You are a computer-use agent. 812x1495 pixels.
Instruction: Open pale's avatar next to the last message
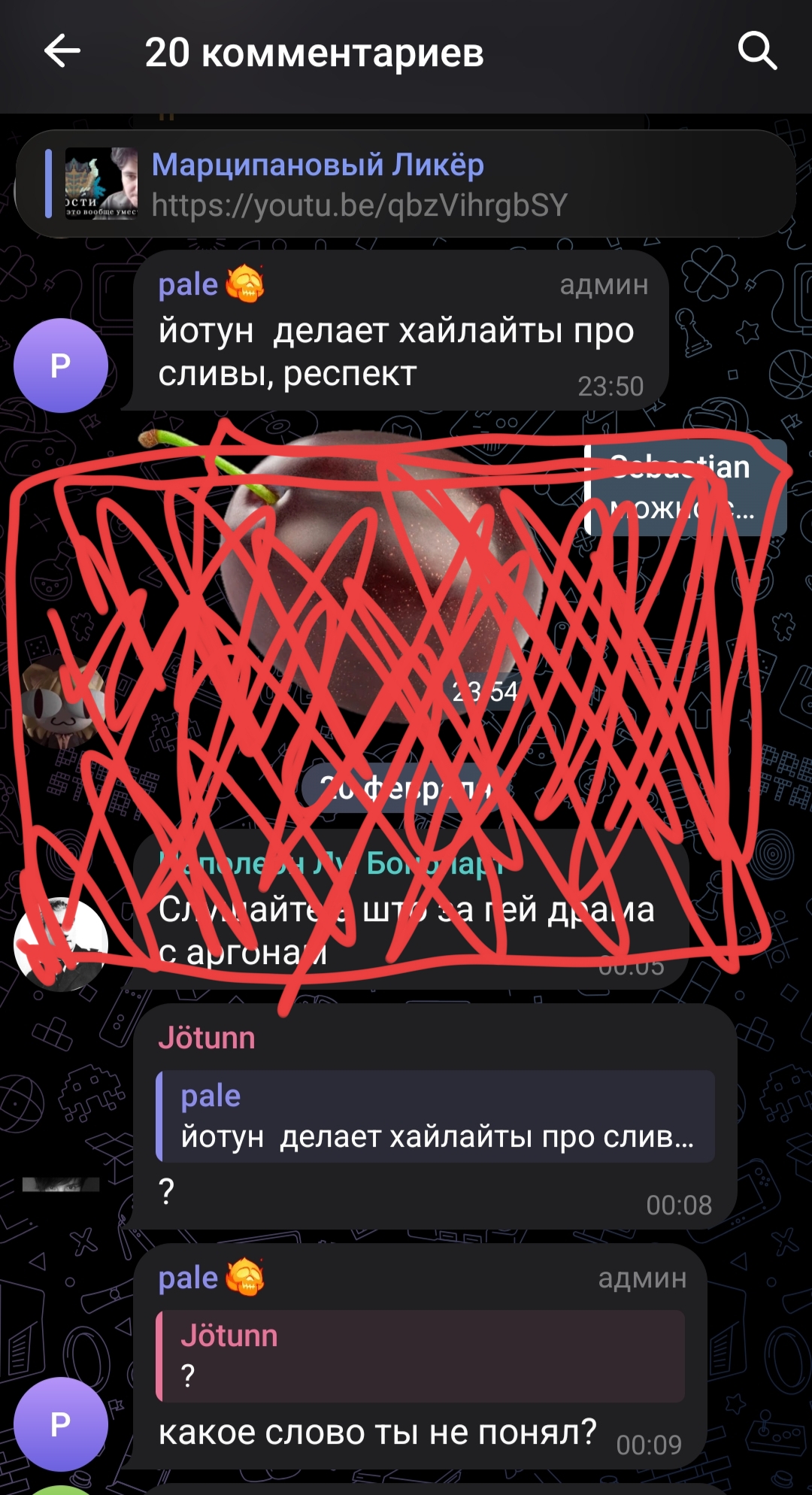pyautogui.click(x=61, y=1424)
